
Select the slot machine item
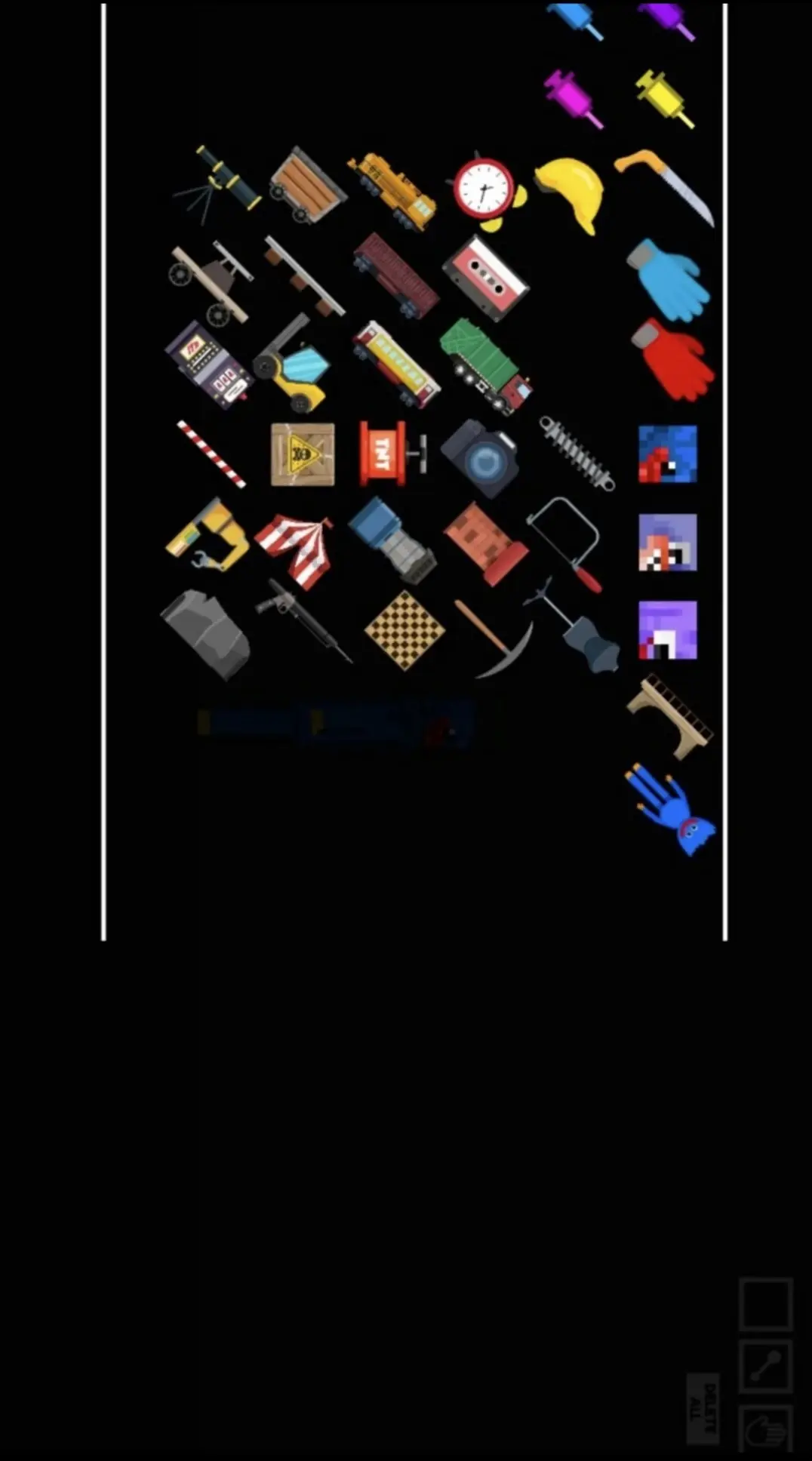[x=208, y=365]
